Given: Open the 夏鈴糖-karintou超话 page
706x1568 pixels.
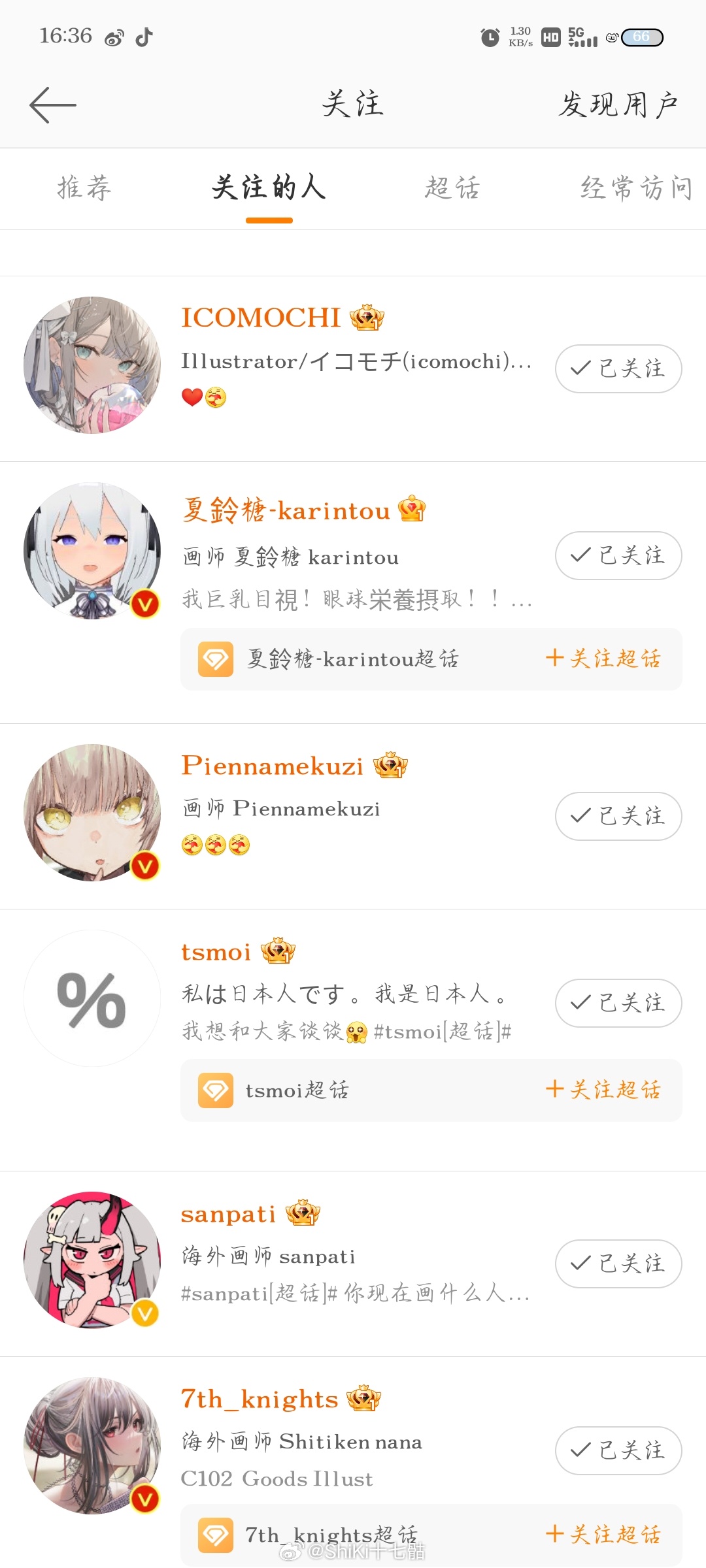Looking at the screenshot, I should [x=353, y=659].
